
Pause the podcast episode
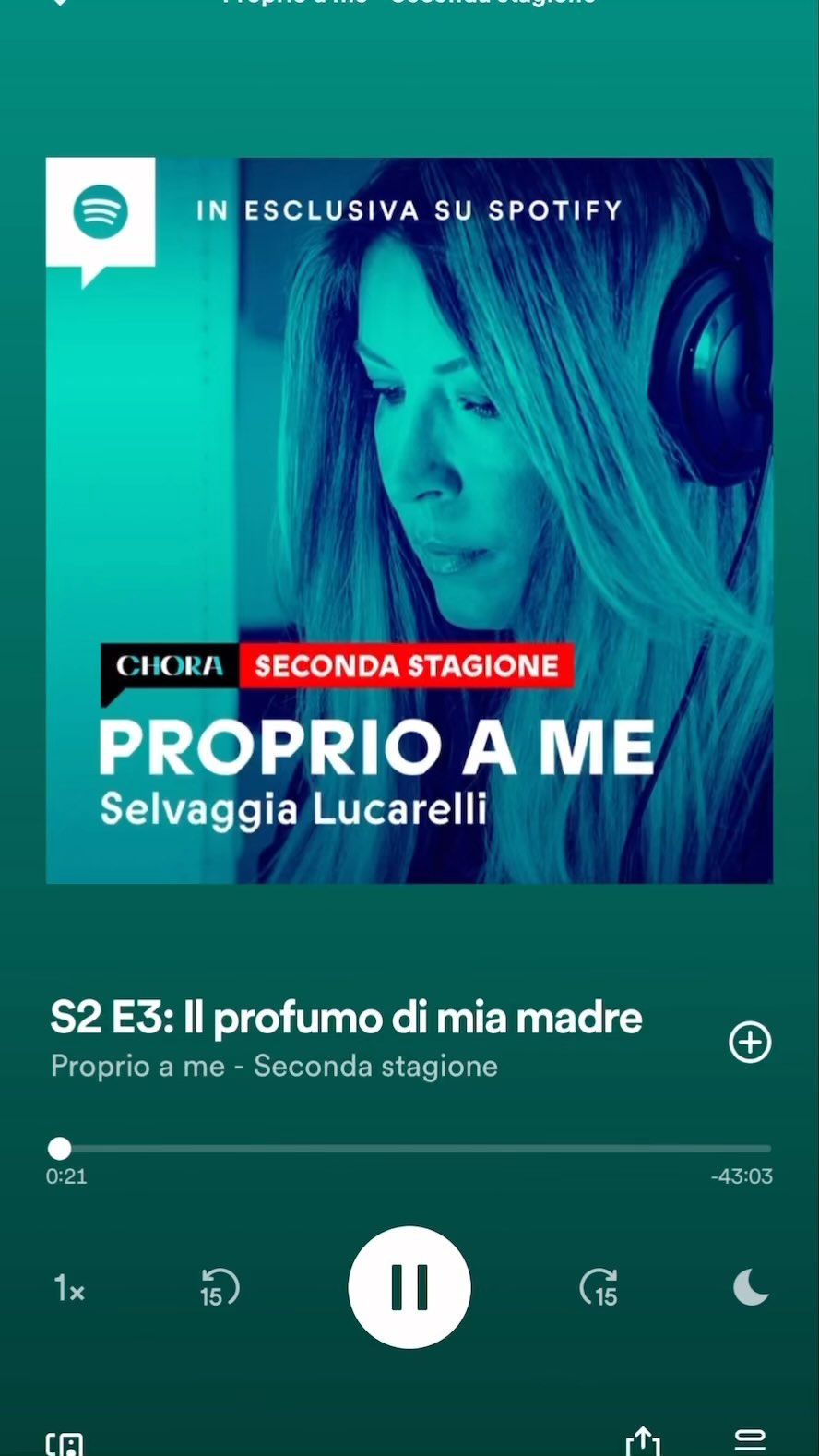coord(409,1286)
